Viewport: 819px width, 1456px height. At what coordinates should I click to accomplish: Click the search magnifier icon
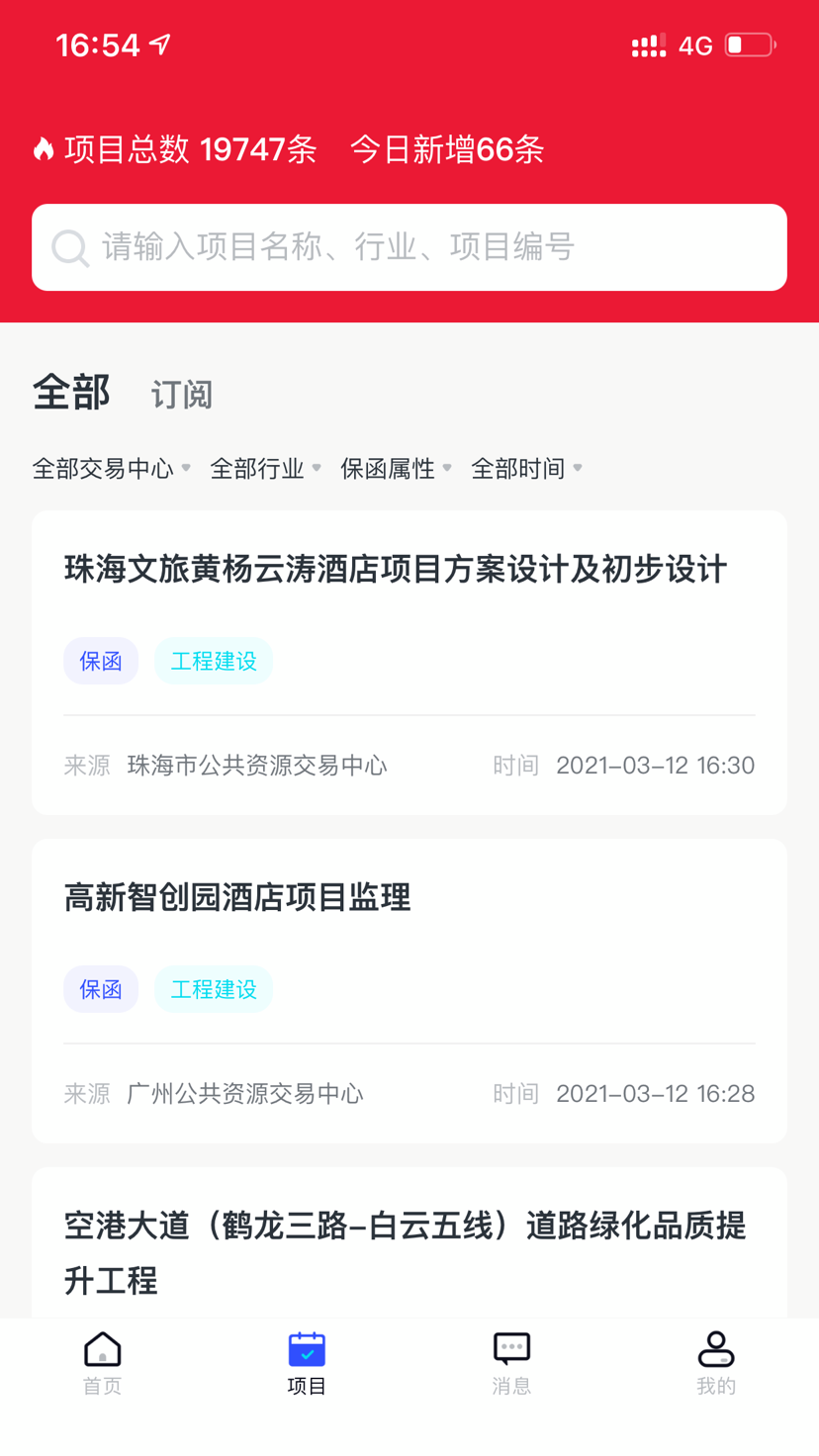click(70, 246)
